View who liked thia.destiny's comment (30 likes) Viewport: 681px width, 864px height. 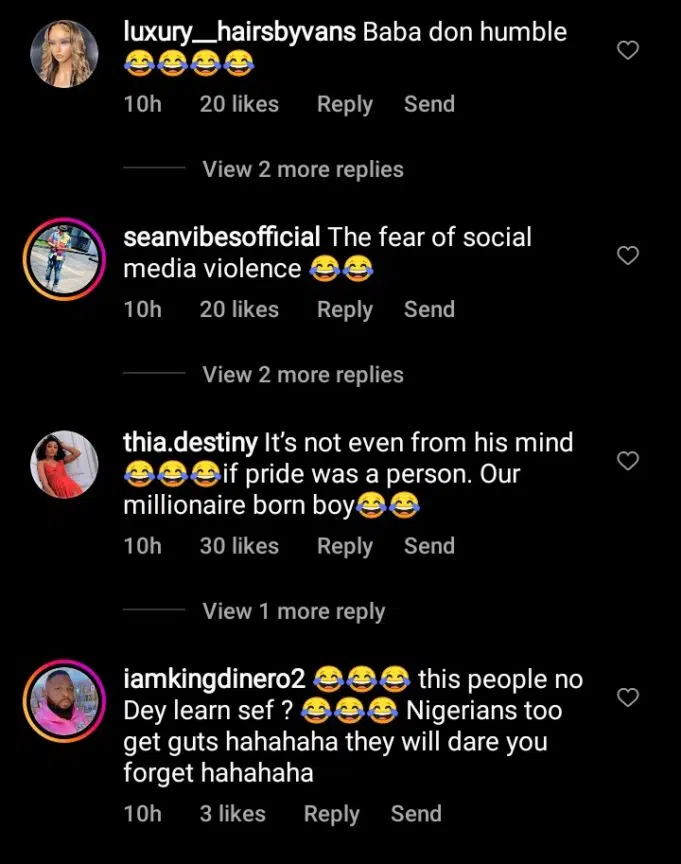coord(239,546)
